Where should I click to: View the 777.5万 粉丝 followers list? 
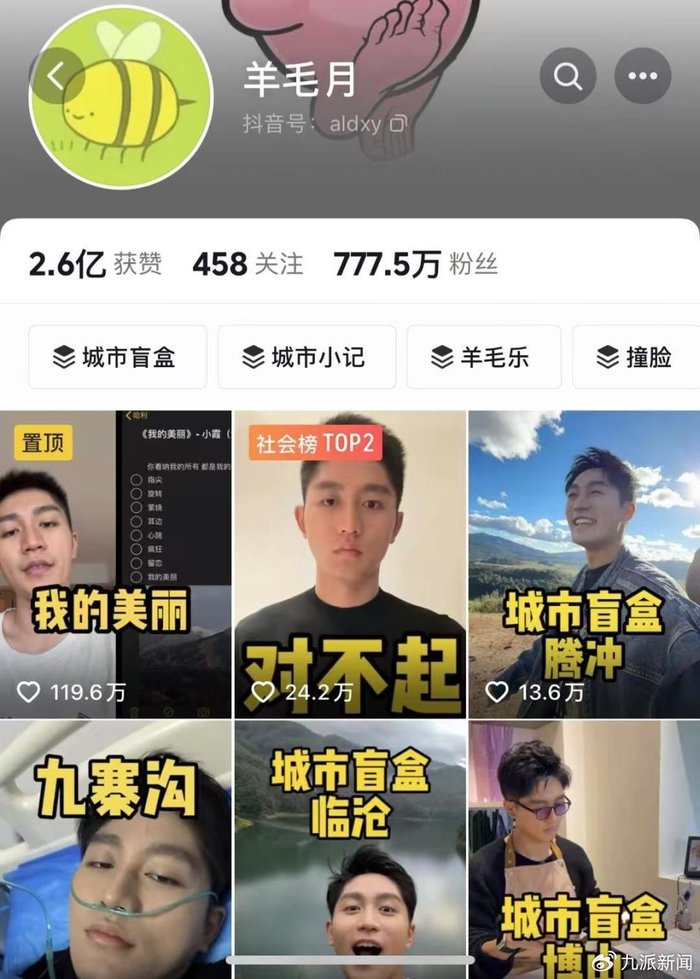415,264
